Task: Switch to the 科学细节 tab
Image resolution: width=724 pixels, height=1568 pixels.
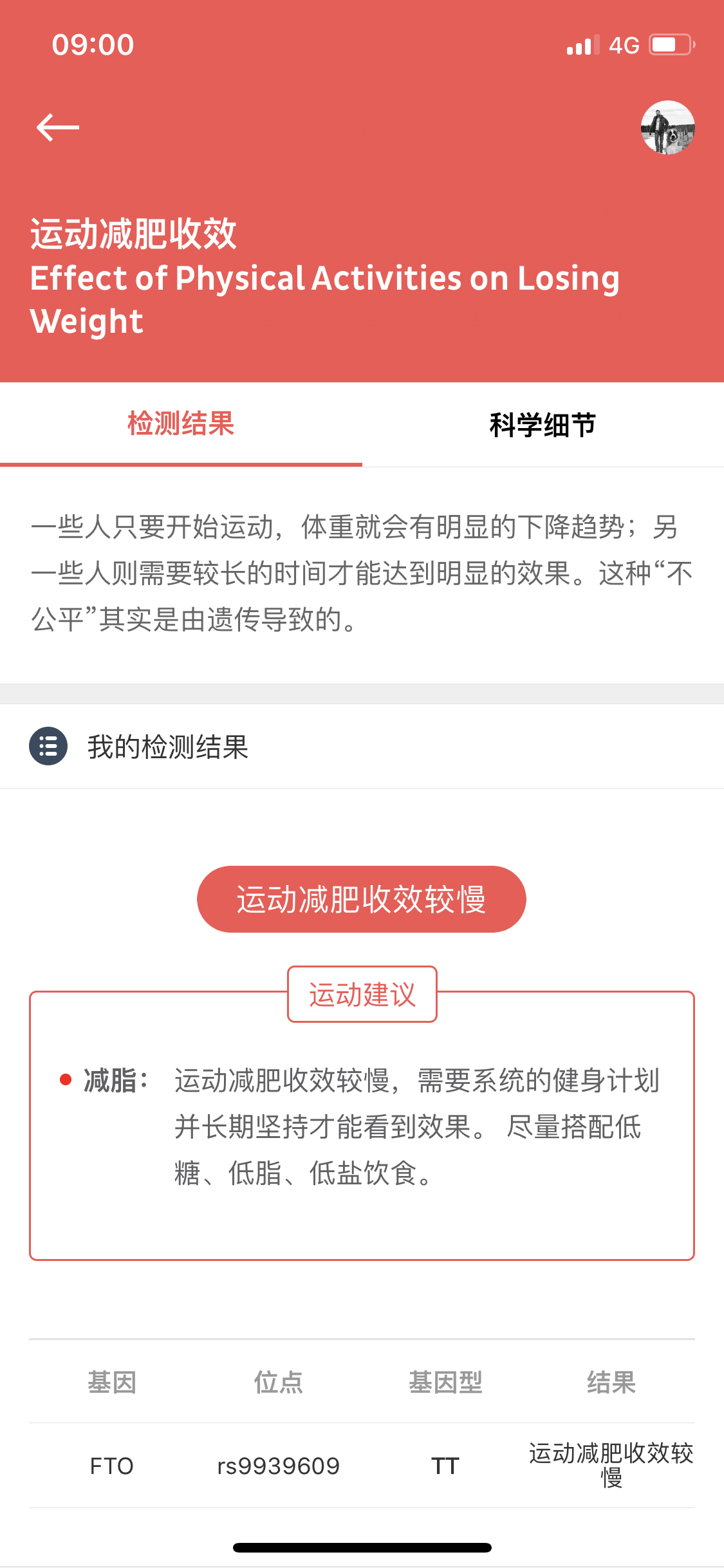Action: pyautogui.click(x=543, y=425)
